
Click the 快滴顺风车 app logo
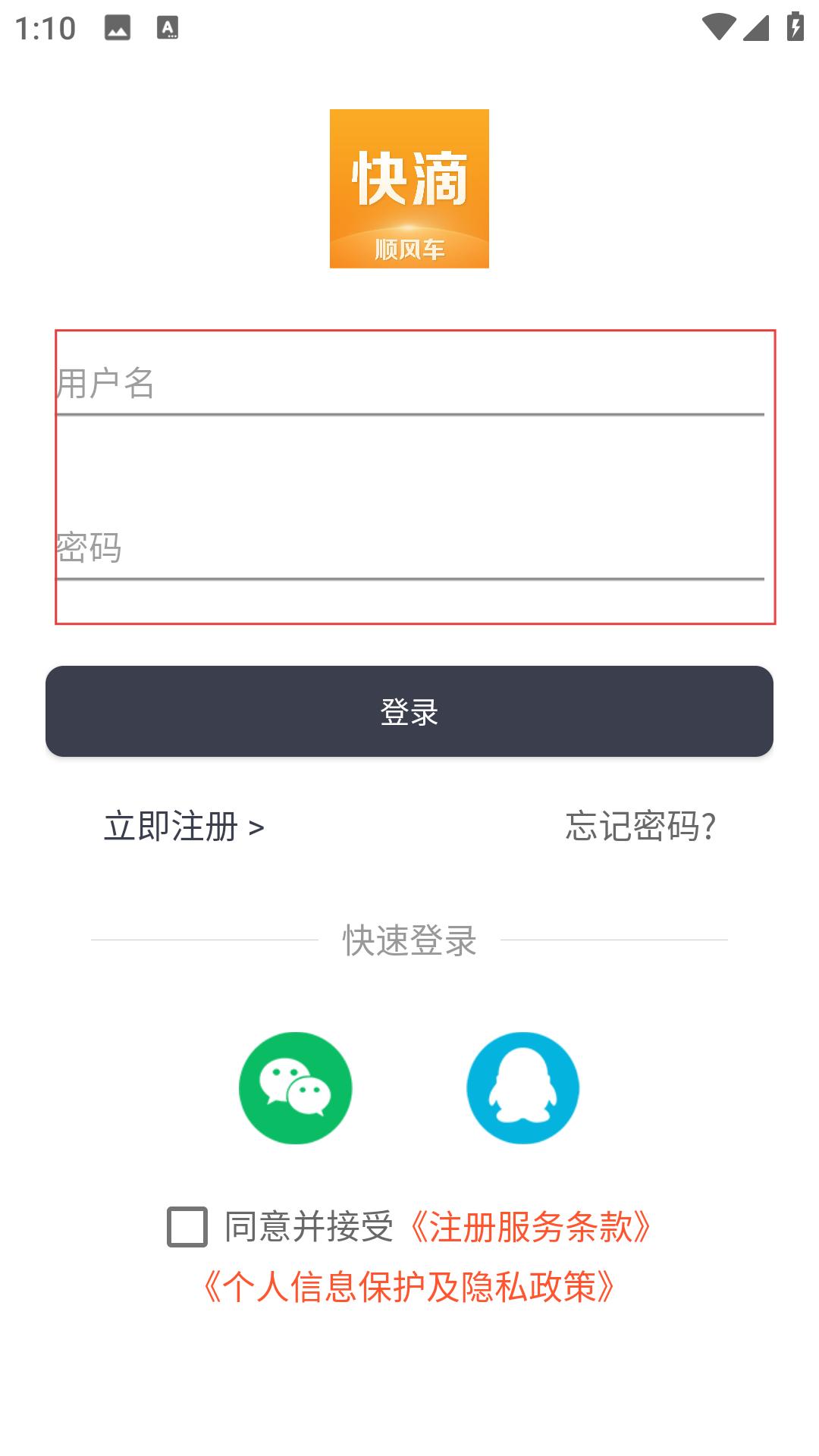click(x=409, y=191)
